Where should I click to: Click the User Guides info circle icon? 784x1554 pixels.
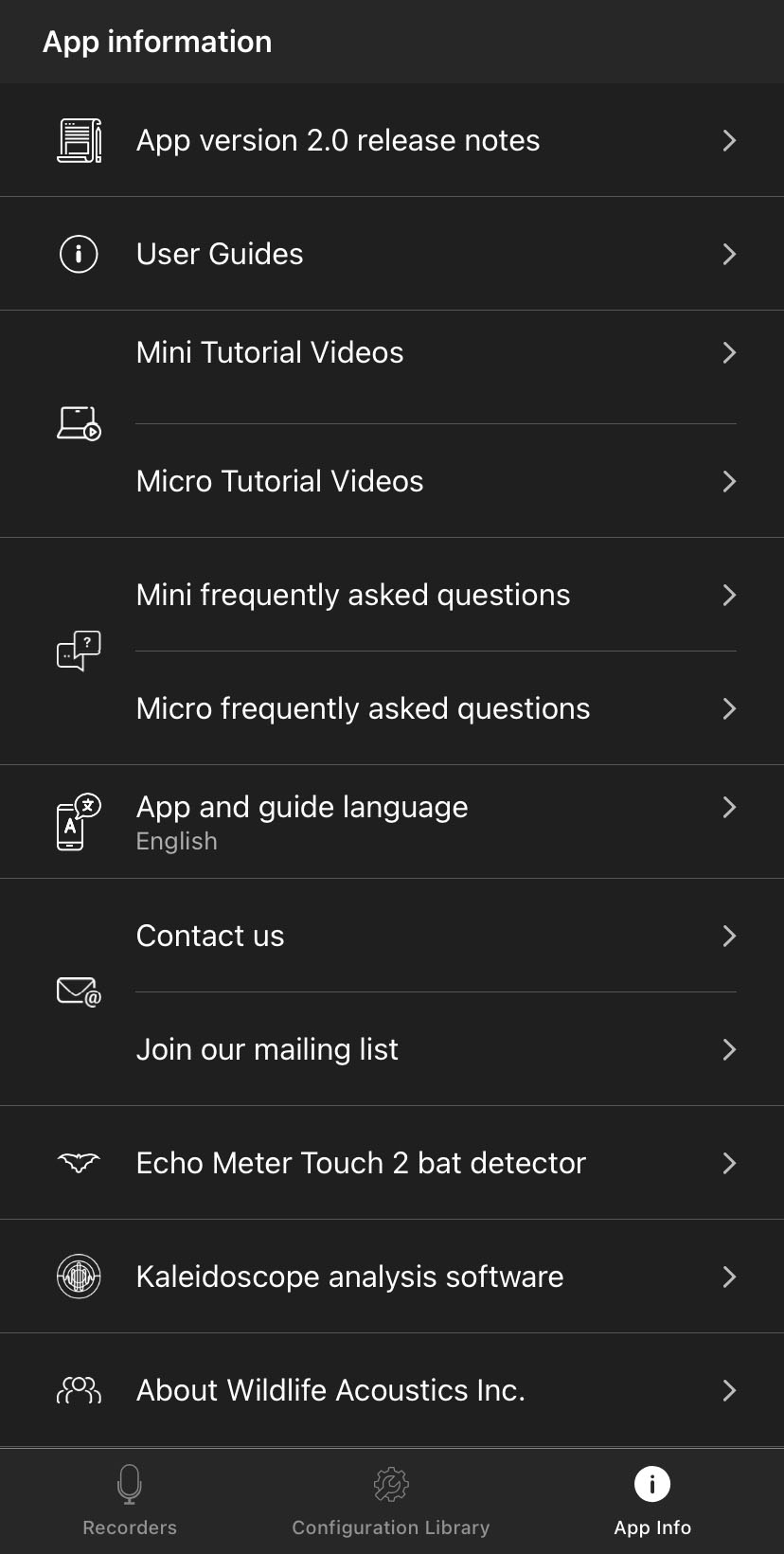(x=79, y=254)
